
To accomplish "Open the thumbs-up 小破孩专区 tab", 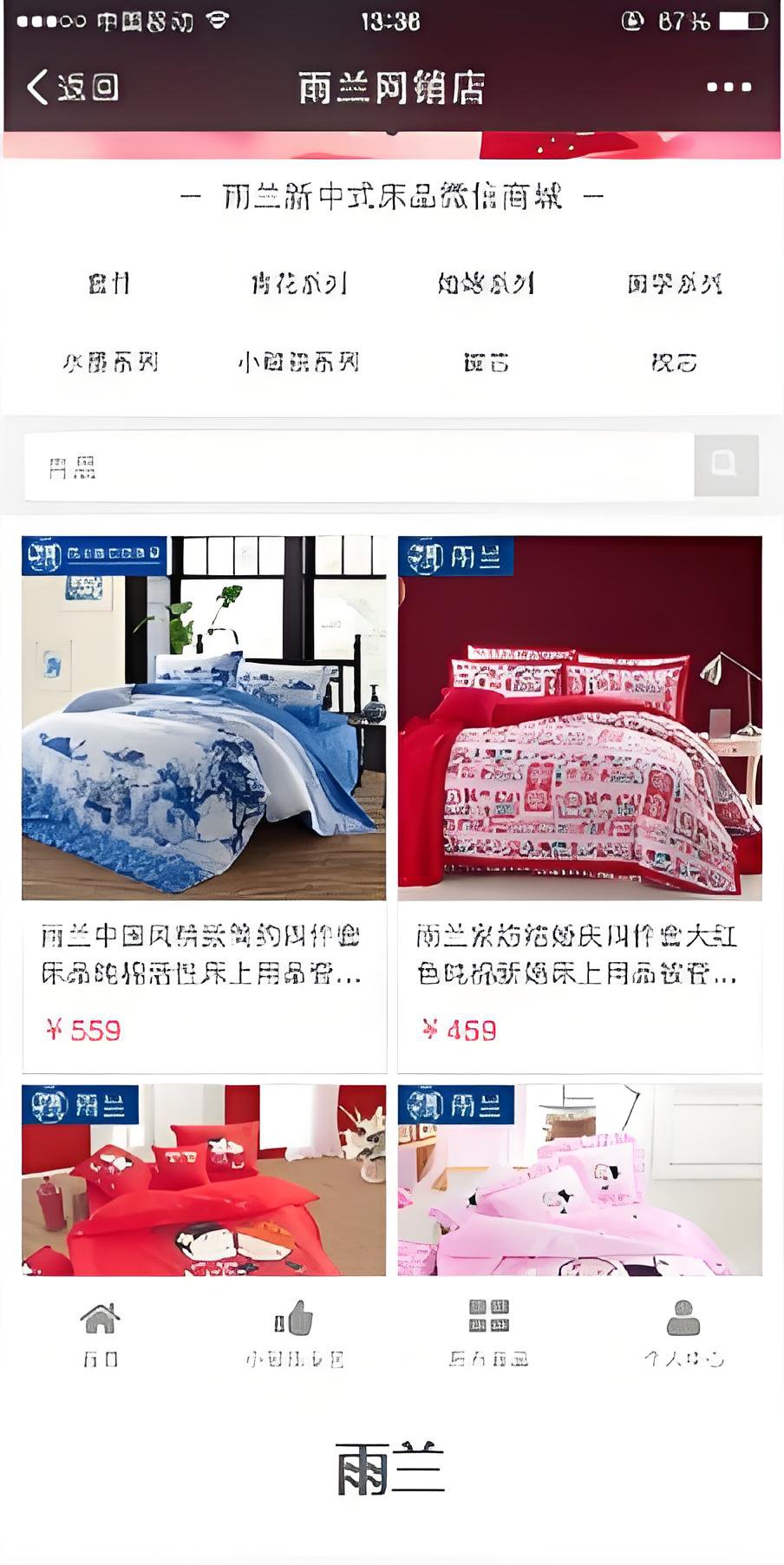I will [x=294, y=1333].
